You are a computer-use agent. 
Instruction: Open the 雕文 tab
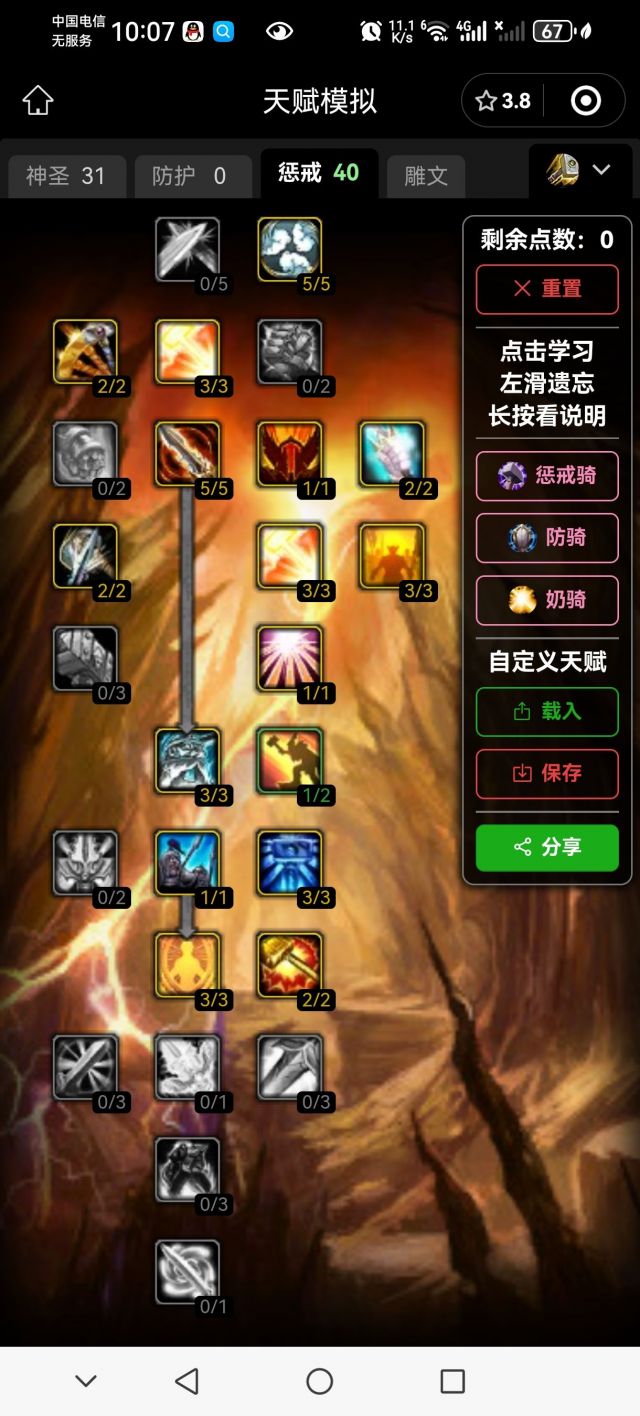(x=426, y=176)
